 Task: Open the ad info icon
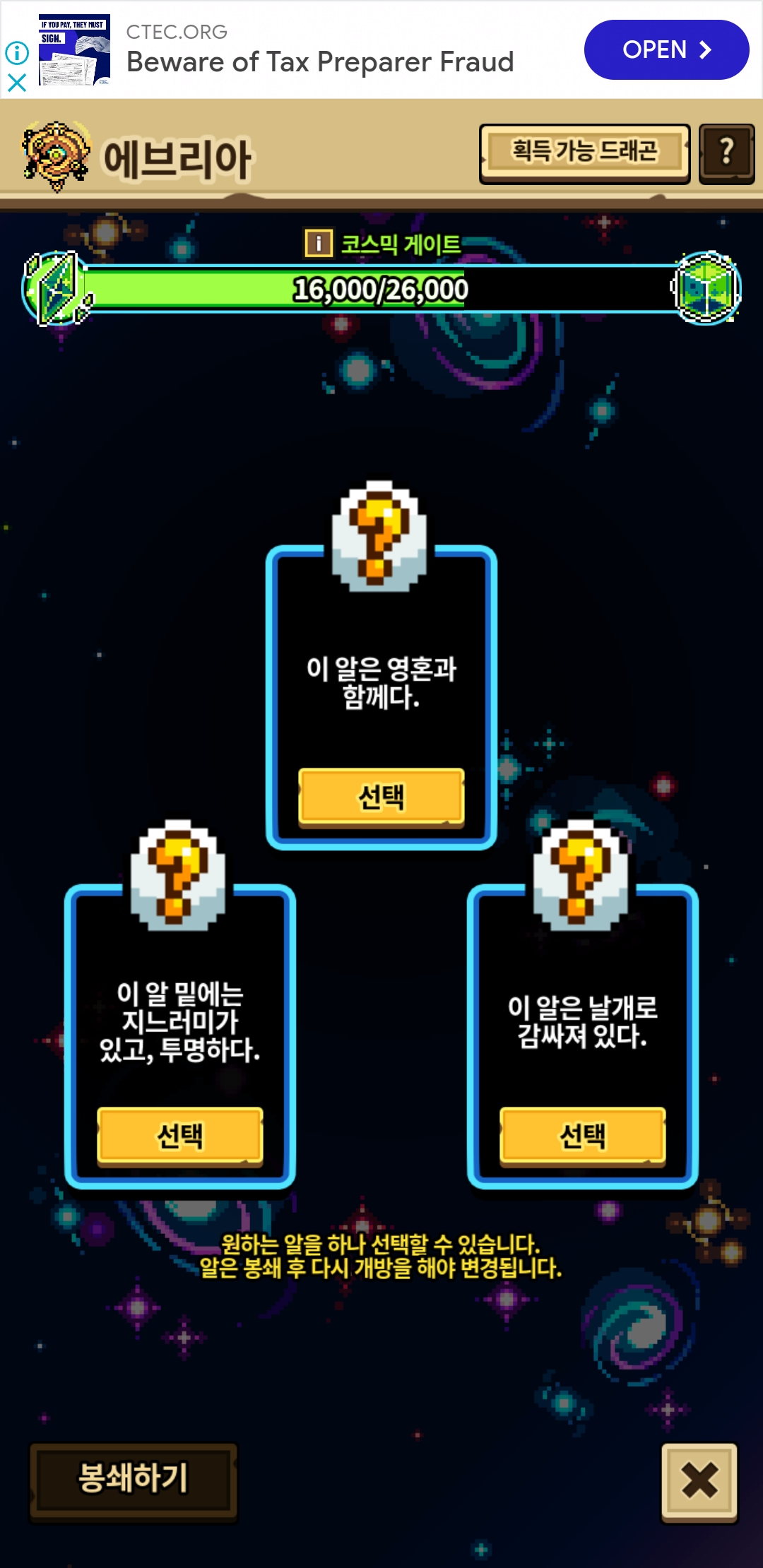(x=17, y=52)
